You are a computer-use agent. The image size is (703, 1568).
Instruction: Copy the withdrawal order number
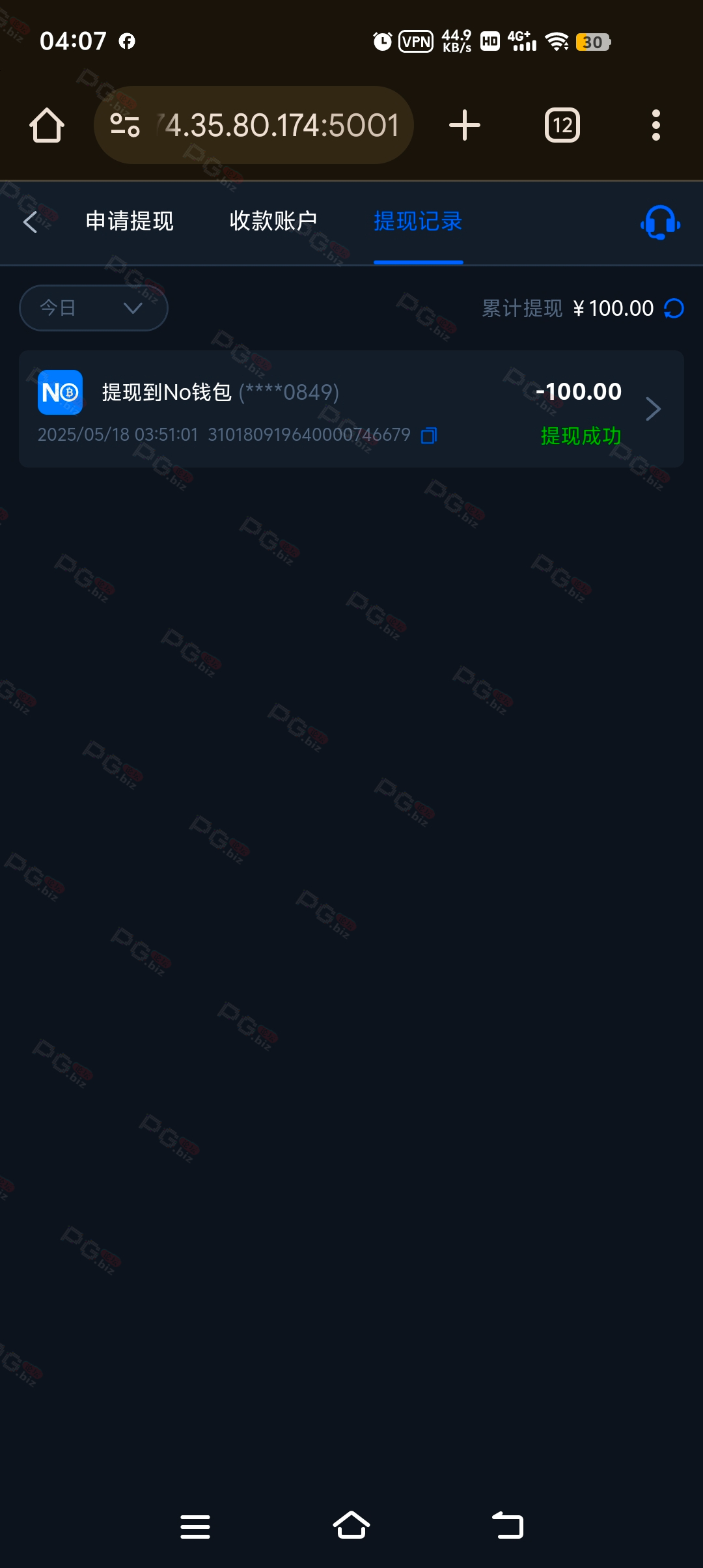click(429, 435)
